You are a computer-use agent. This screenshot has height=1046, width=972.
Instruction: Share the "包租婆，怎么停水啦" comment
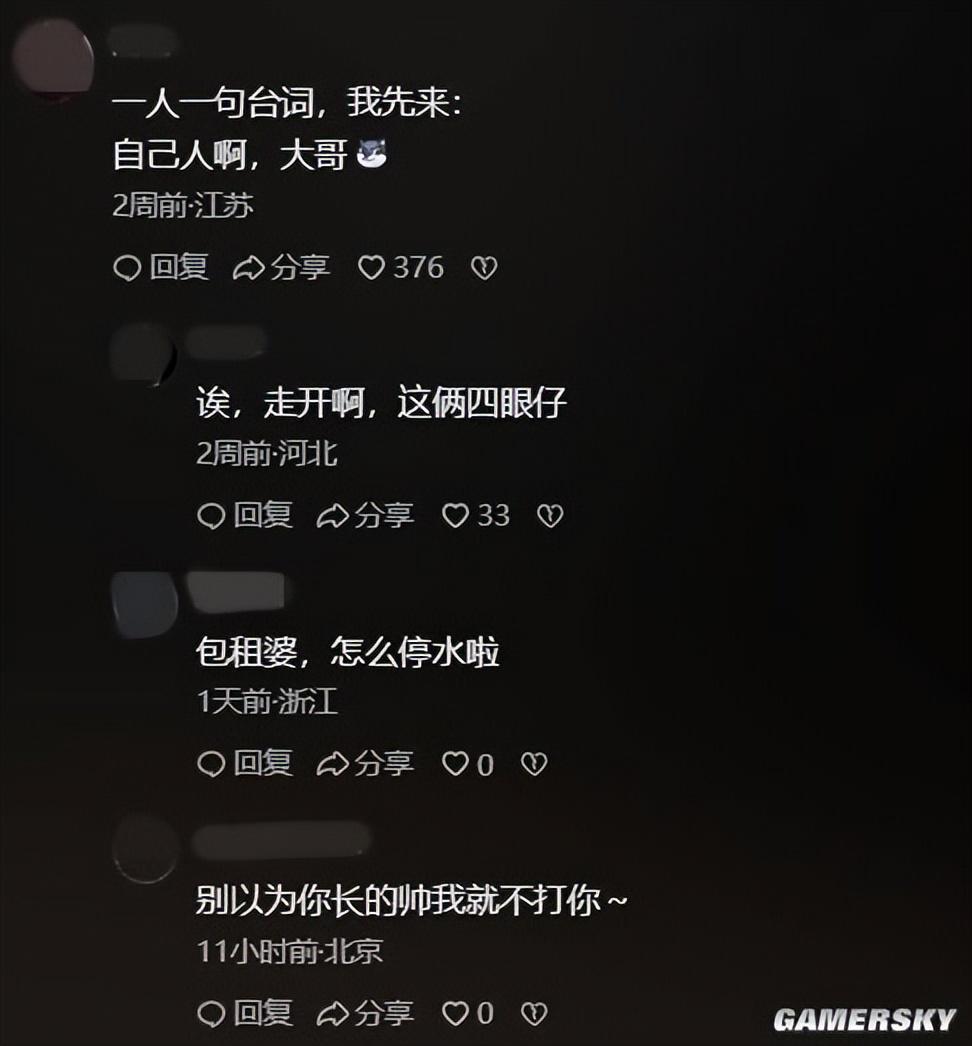[x=365, y=764]
